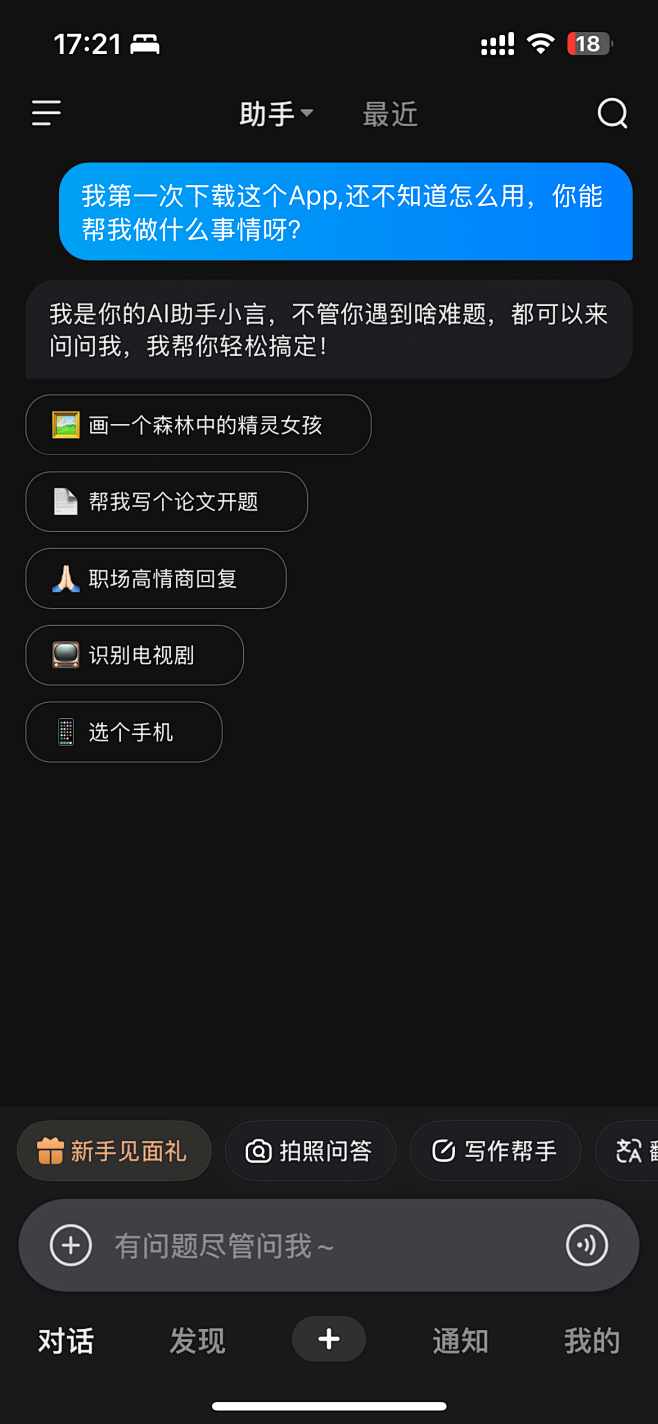The image size is (658, 1424).
Task: Pick the 选个手机 suggestion chip
Action: coord(123,733)
